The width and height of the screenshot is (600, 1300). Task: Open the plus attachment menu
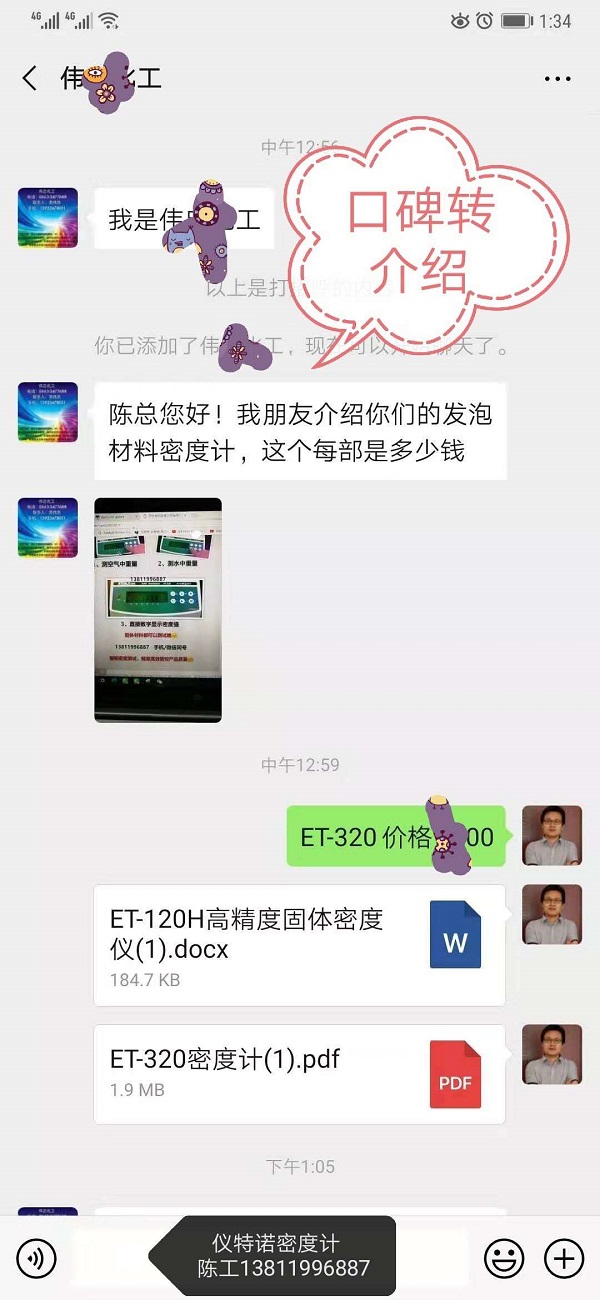click(x=564, y=1258)
